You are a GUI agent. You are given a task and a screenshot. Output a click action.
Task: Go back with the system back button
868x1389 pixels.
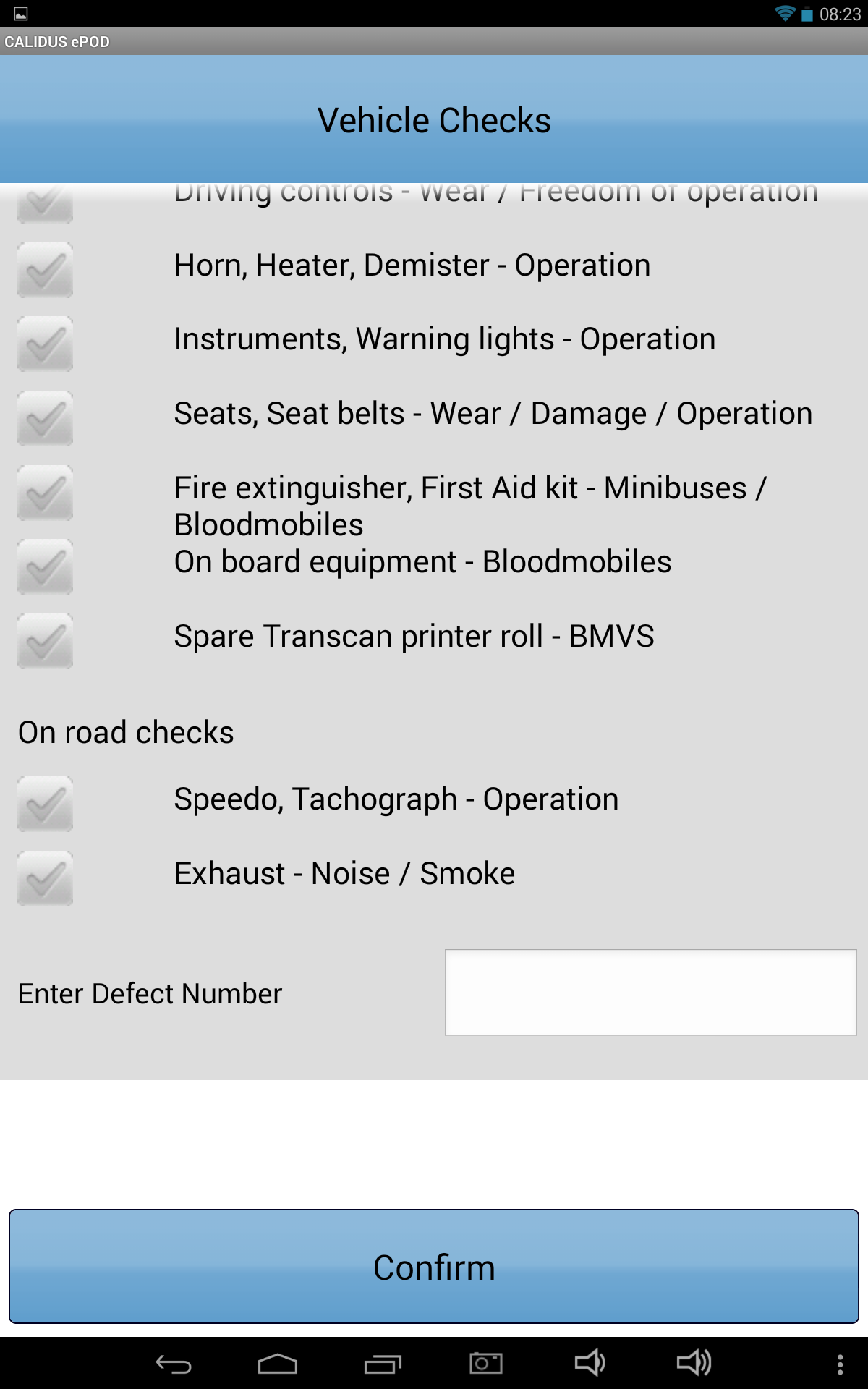[174, 1364]
